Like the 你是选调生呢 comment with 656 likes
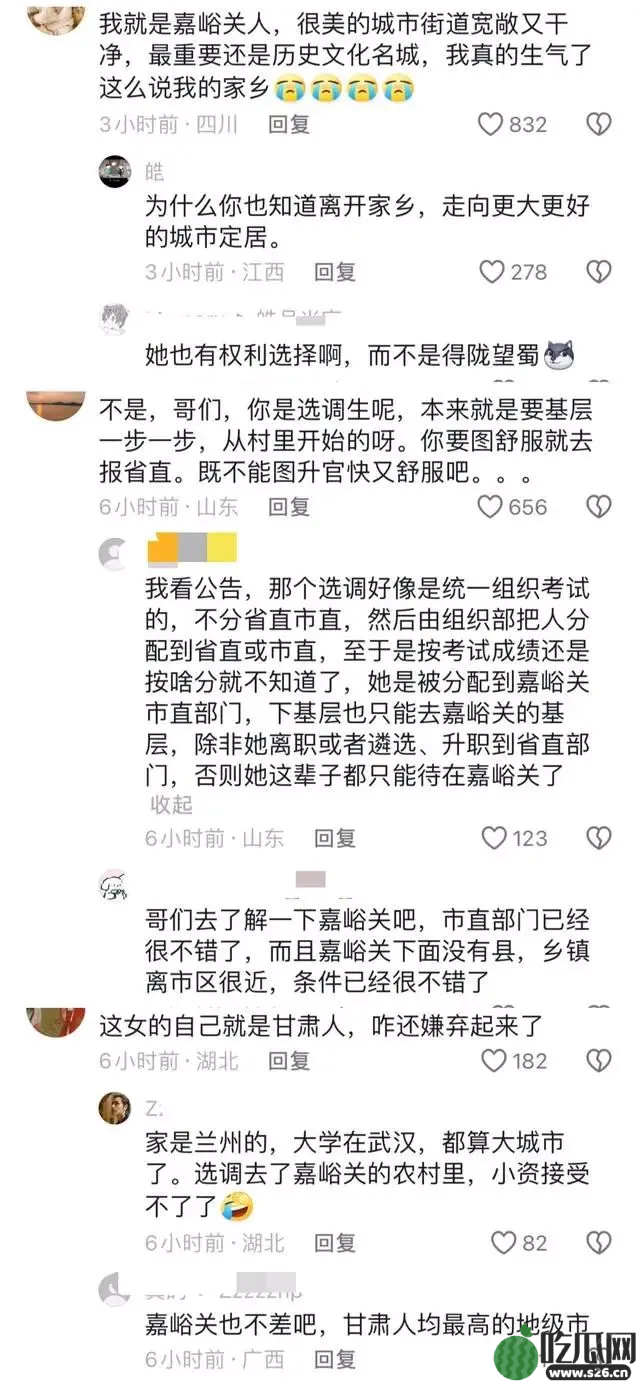640x1385 pixels. point(490,507)
